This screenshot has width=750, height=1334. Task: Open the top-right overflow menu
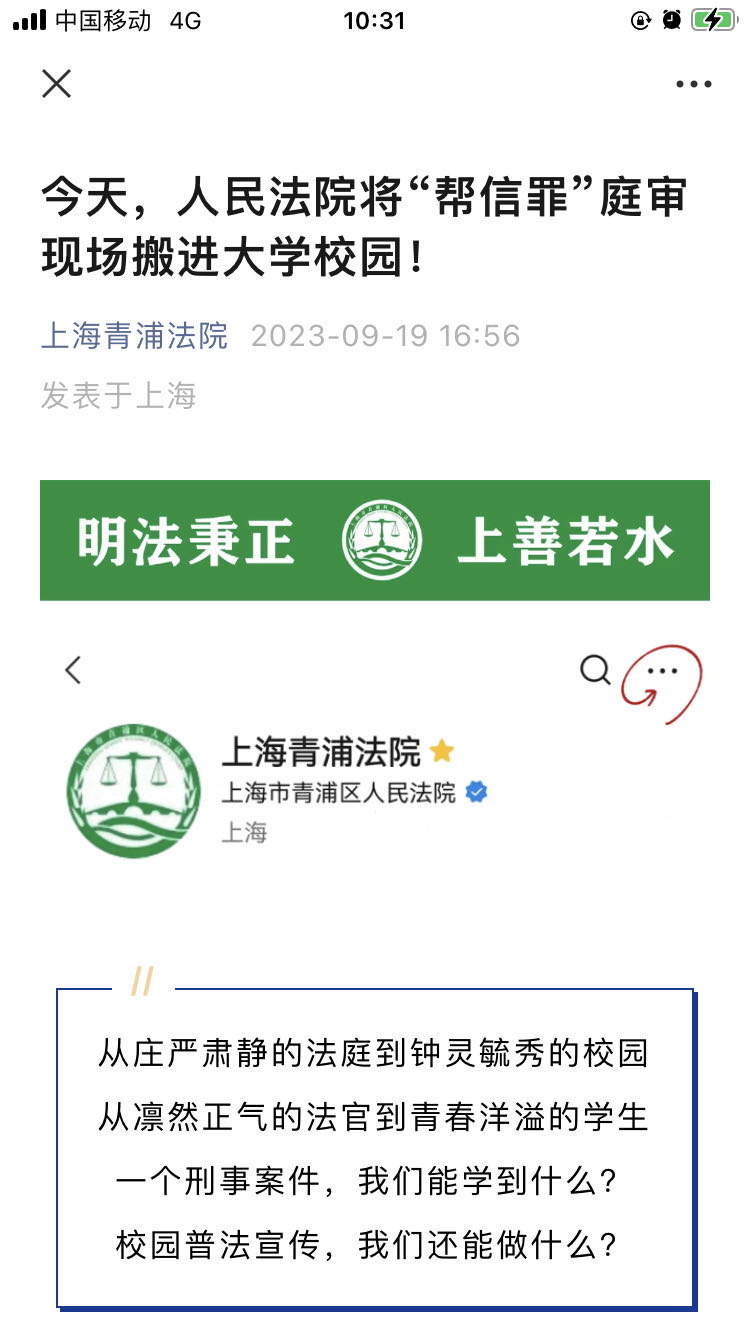tap(693, 85)
